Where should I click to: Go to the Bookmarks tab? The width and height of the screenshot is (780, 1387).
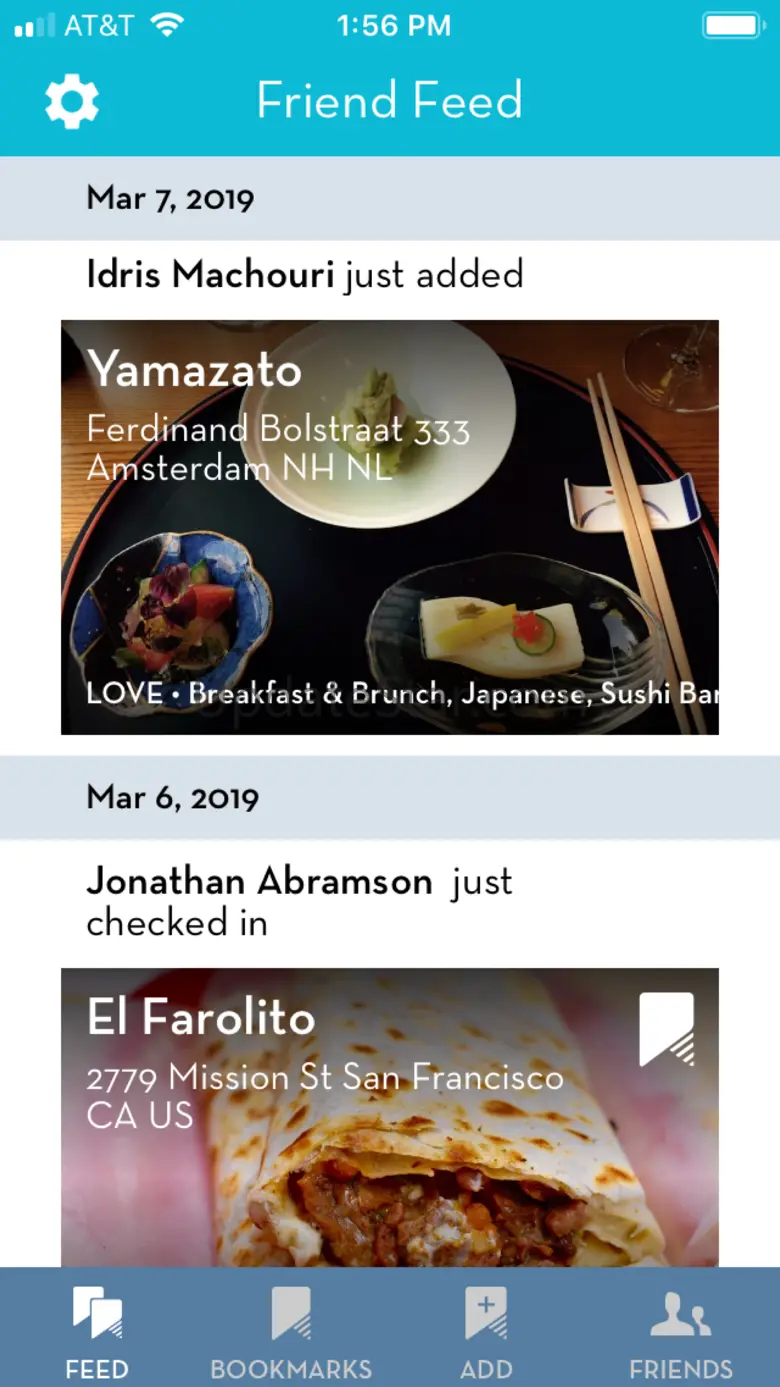tap(291, 1330)
